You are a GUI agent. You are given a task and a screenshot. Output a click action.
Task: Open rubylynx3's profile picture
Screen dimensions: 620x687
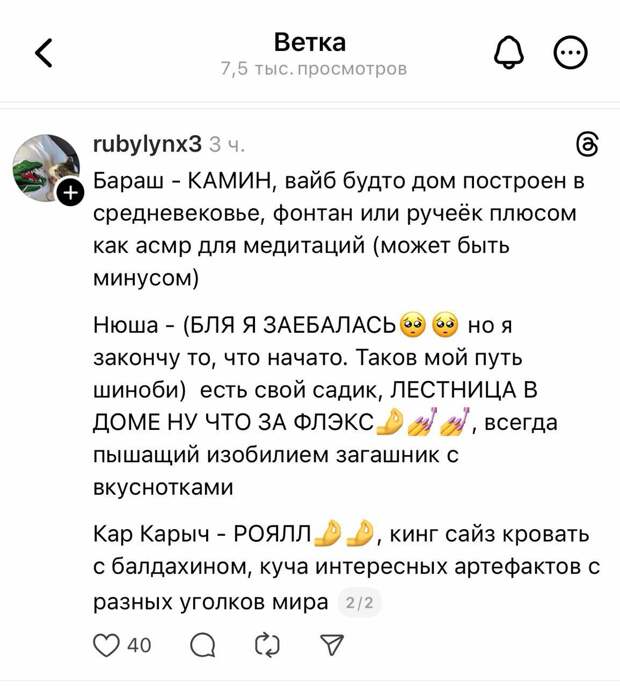point(46,167)
